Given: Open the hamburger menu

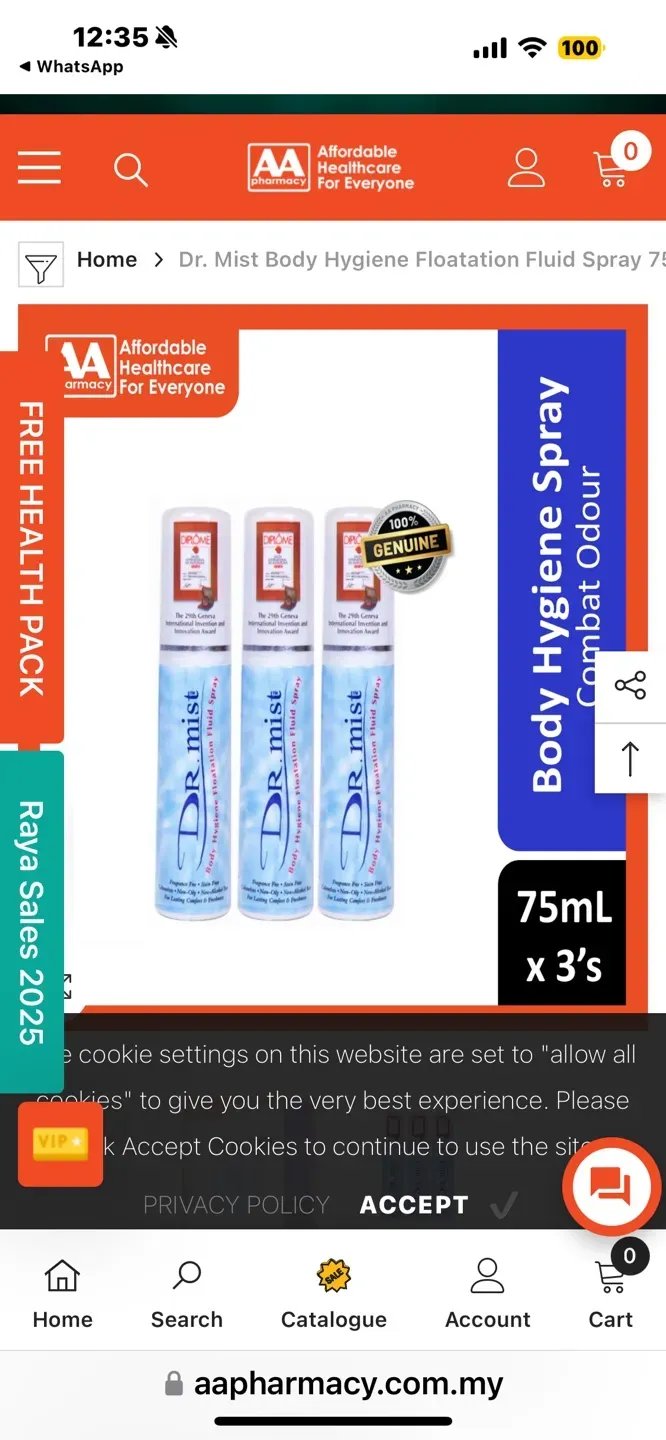Looking at the screenshot, I should tap(40, 168).
